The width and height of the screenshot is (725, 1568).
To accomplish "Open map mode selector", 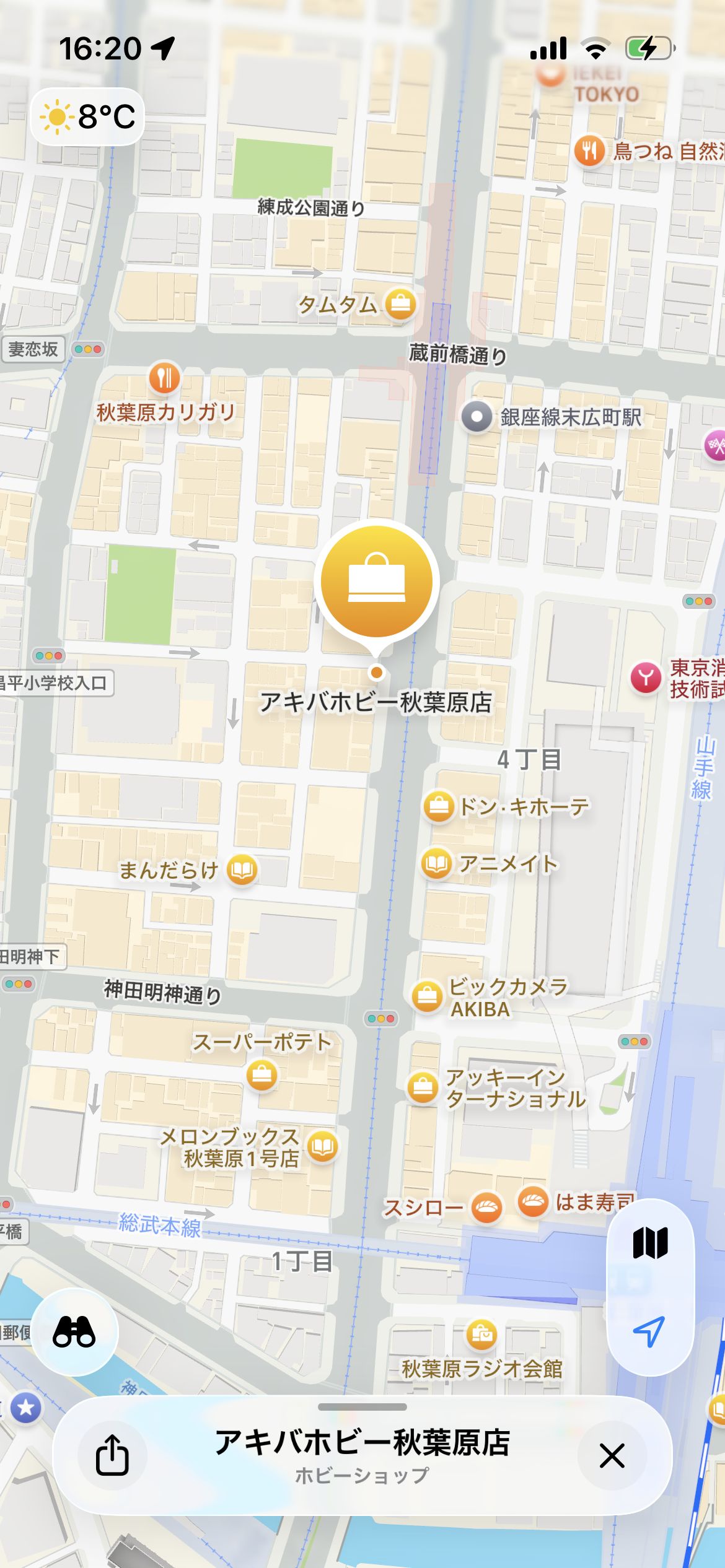I will tap(650, 1243).
